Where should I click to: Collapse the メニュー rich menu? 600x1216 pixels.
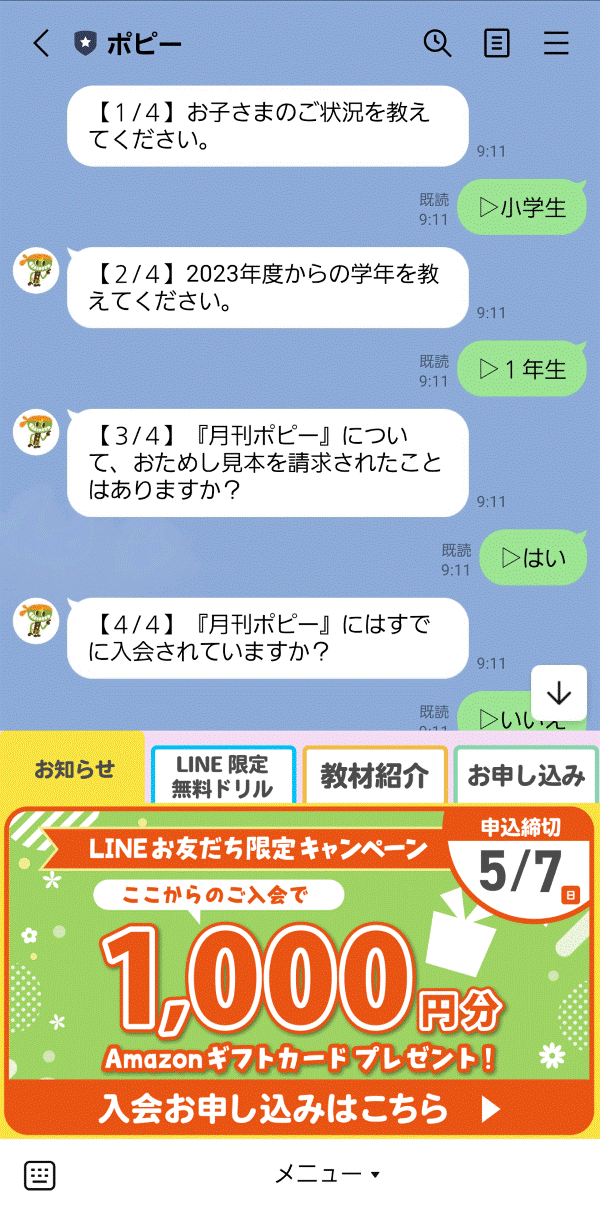pos(327,1174)
